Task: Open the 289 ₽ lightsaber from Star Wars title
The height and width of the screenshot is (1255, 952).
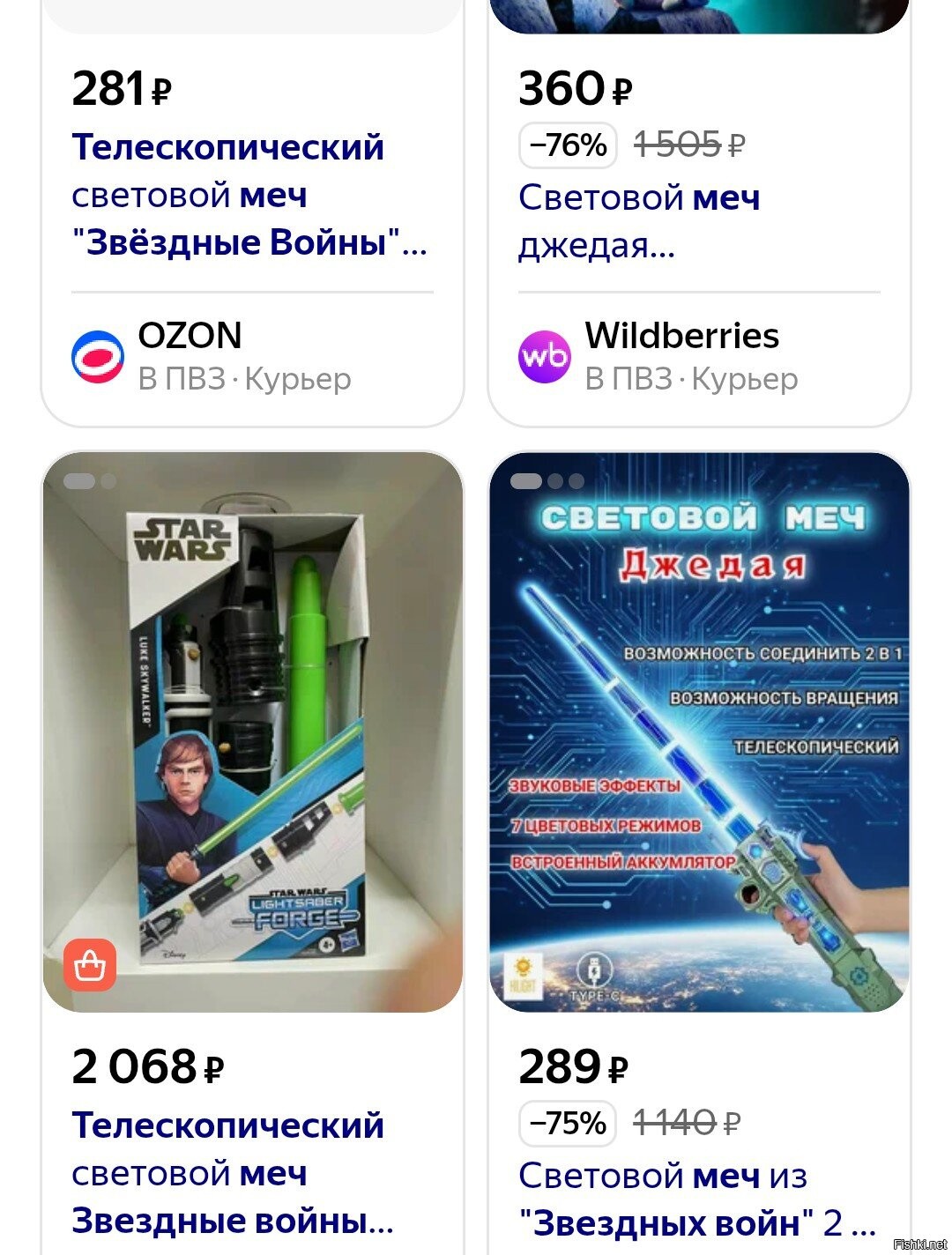Action: pos(696,1199)
